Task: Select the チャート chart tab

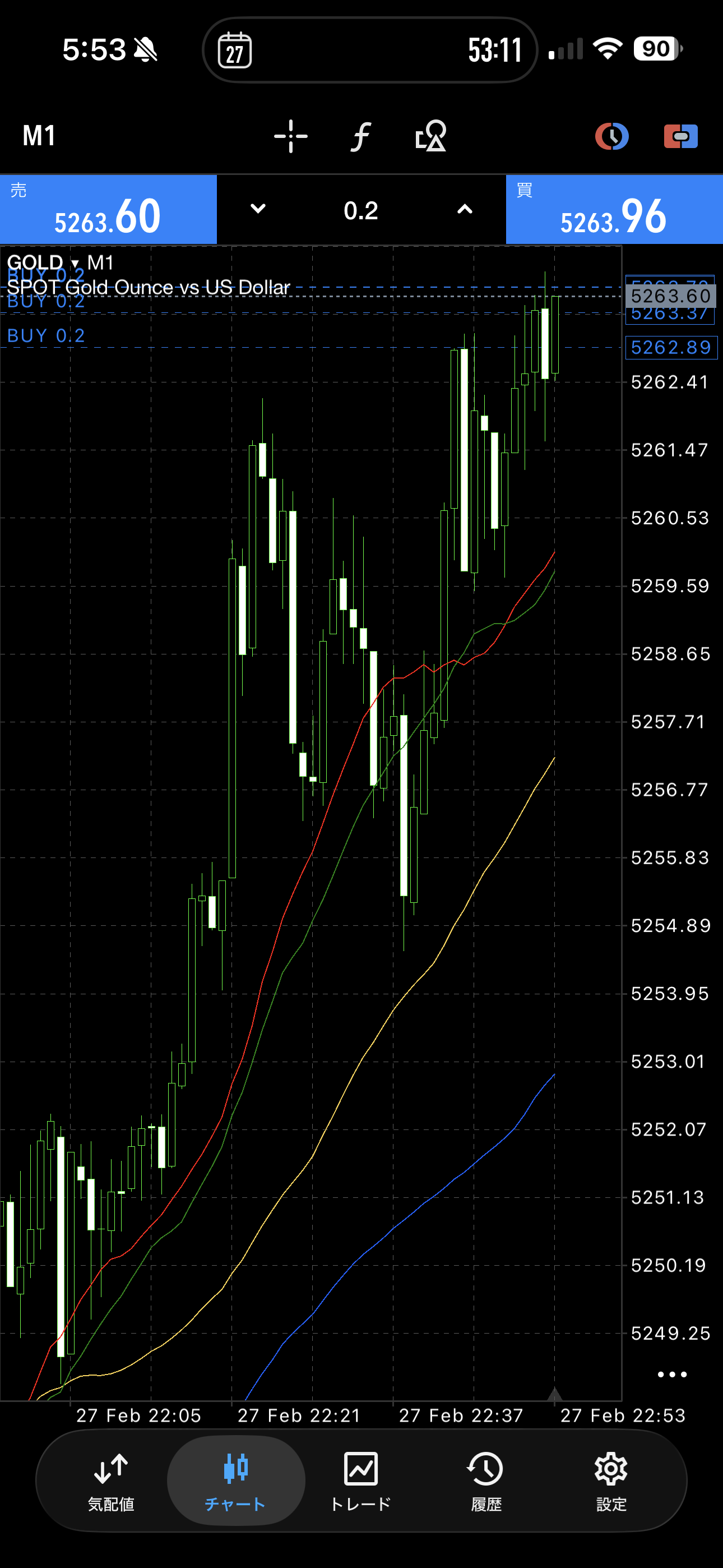Action: 235,1481
